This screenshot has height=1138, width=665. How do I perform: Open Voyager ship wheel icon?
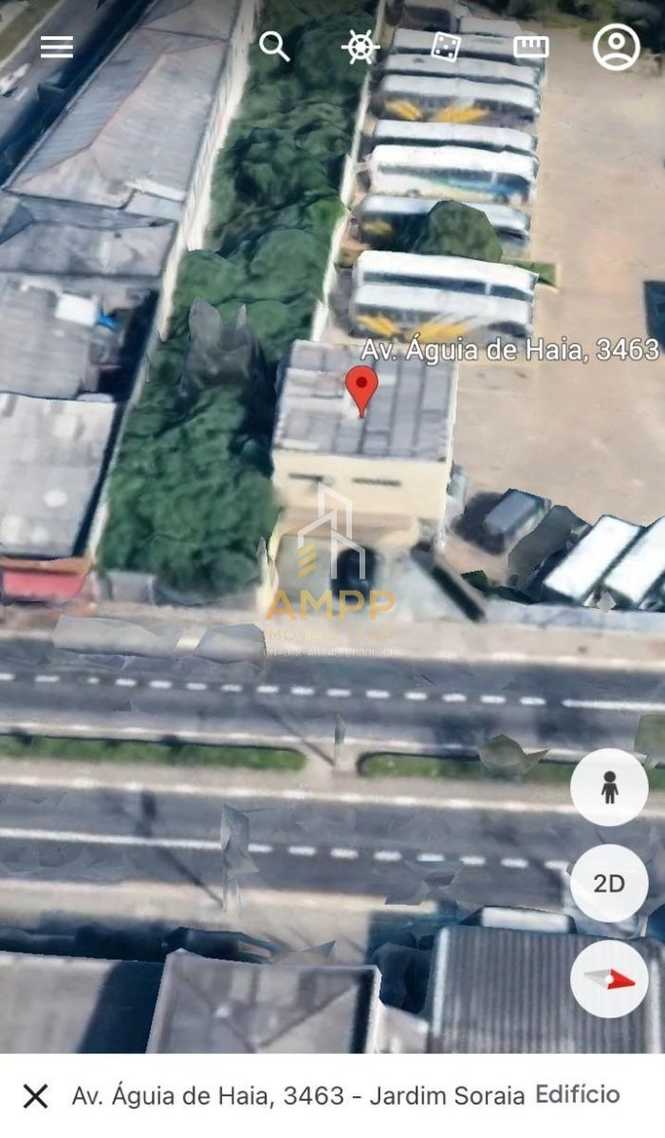point(360,47)
